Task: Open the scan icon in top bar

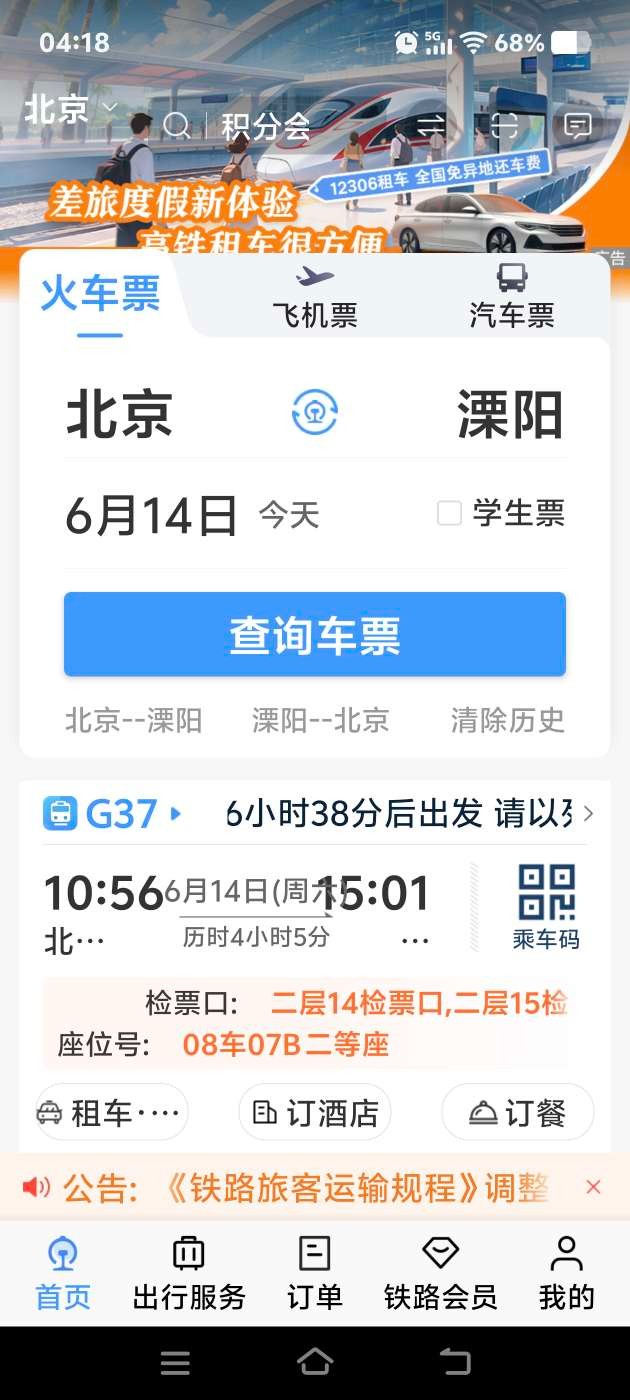Action: [x=505, y=126]
